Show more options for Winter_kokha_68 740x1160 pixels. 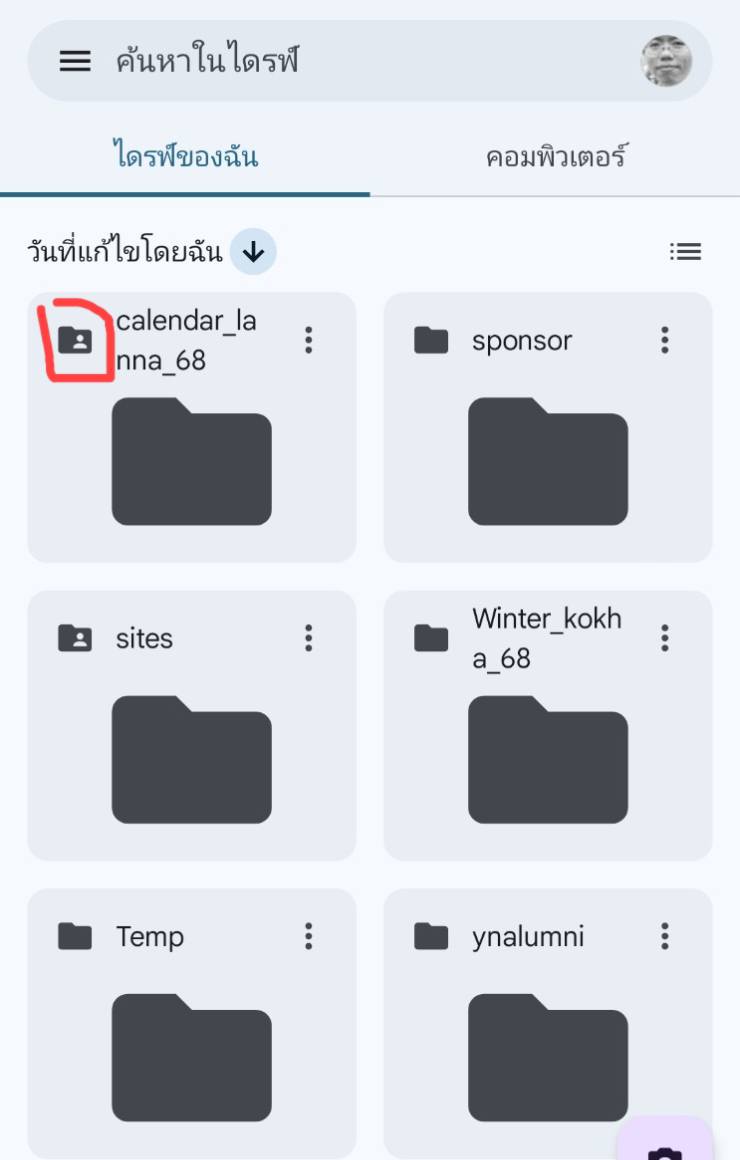(x=664, y=638)
